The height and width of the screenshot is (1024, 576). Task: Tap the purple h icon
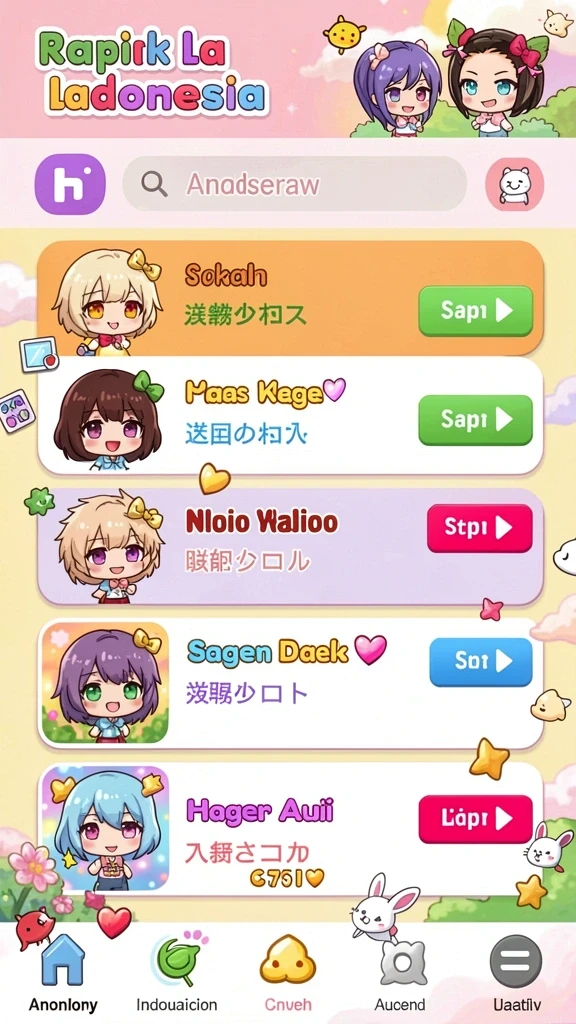(70, 184)
